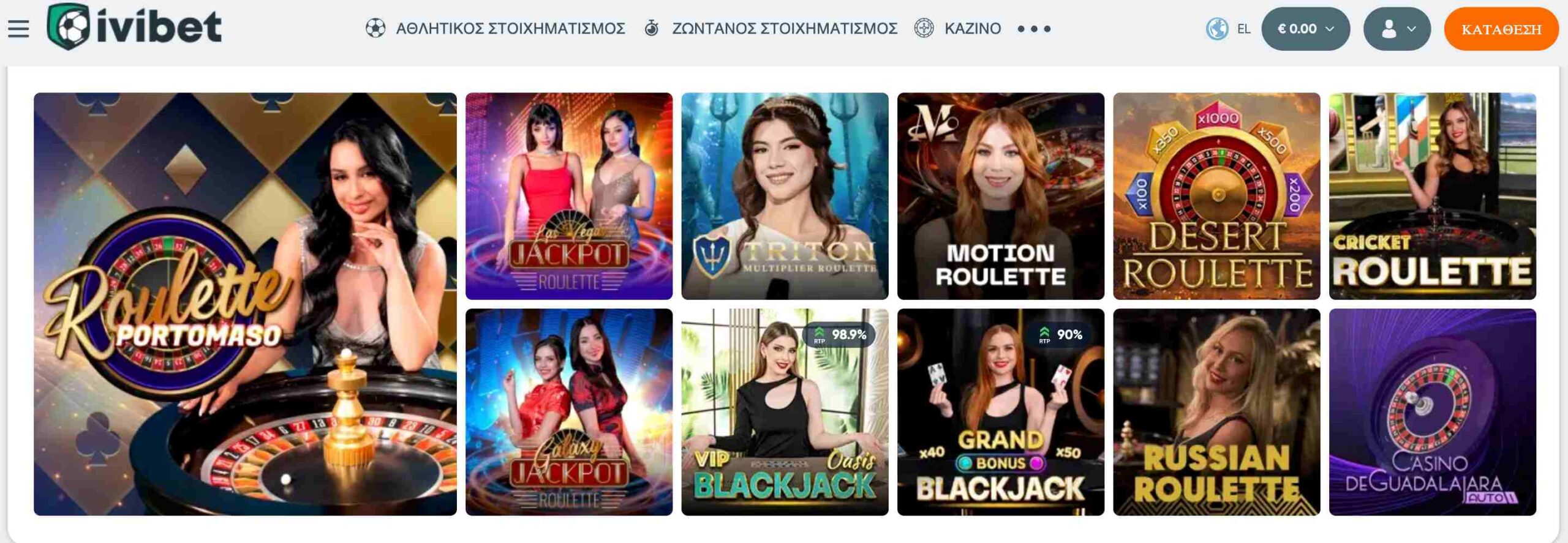
Task: Open the hamburger side menu
Action: [x=18, y=29]
